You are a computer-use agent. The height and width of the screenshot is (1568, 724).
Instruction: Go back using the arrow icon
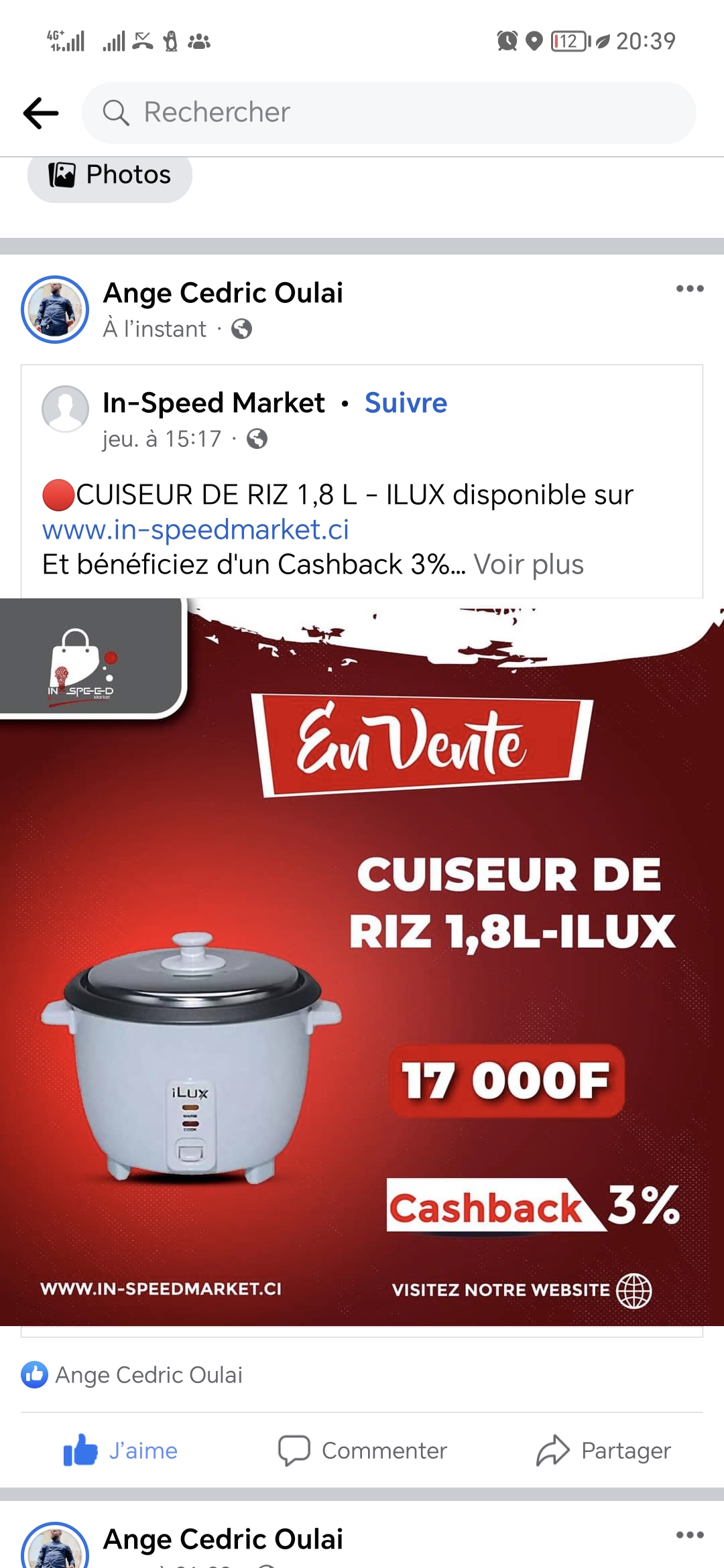41,113
